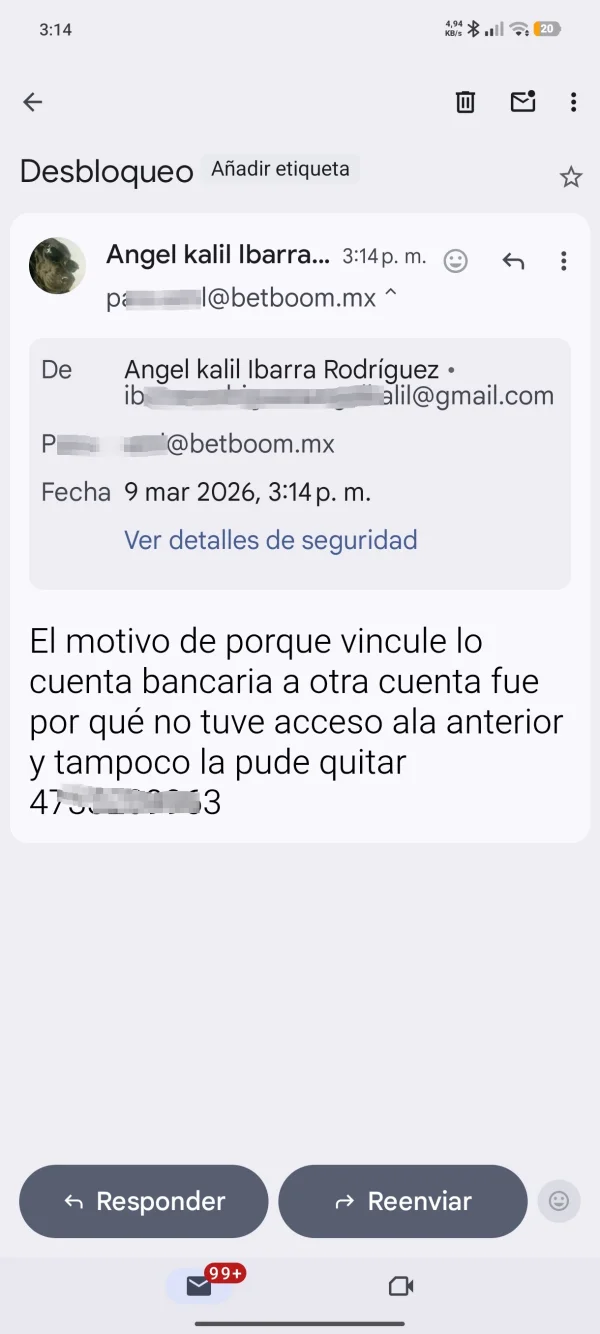Go back to the inbox

tap(33, 102)
